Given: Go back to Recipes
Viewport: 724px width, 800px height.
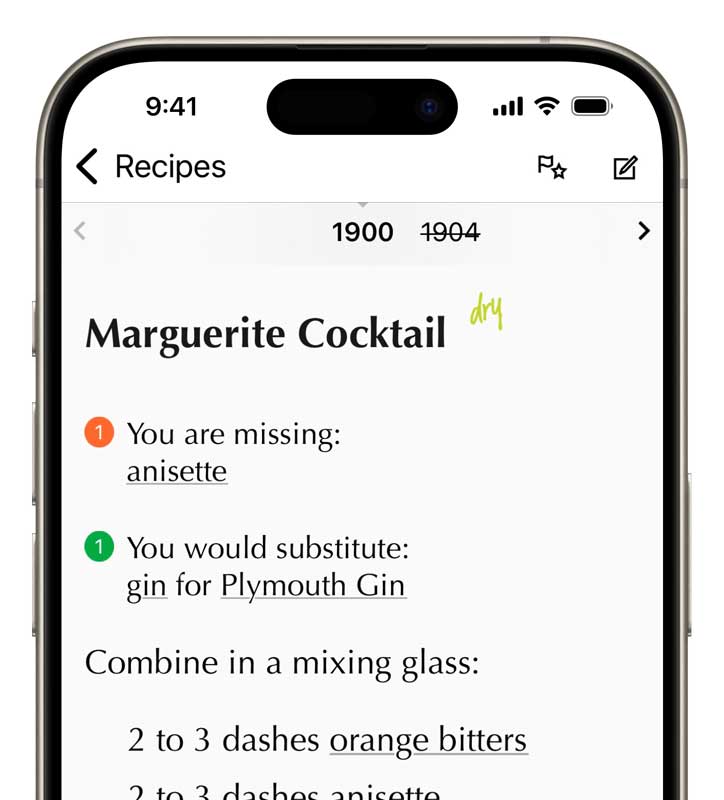Looking at the screenshot, I should pos(151,167).
